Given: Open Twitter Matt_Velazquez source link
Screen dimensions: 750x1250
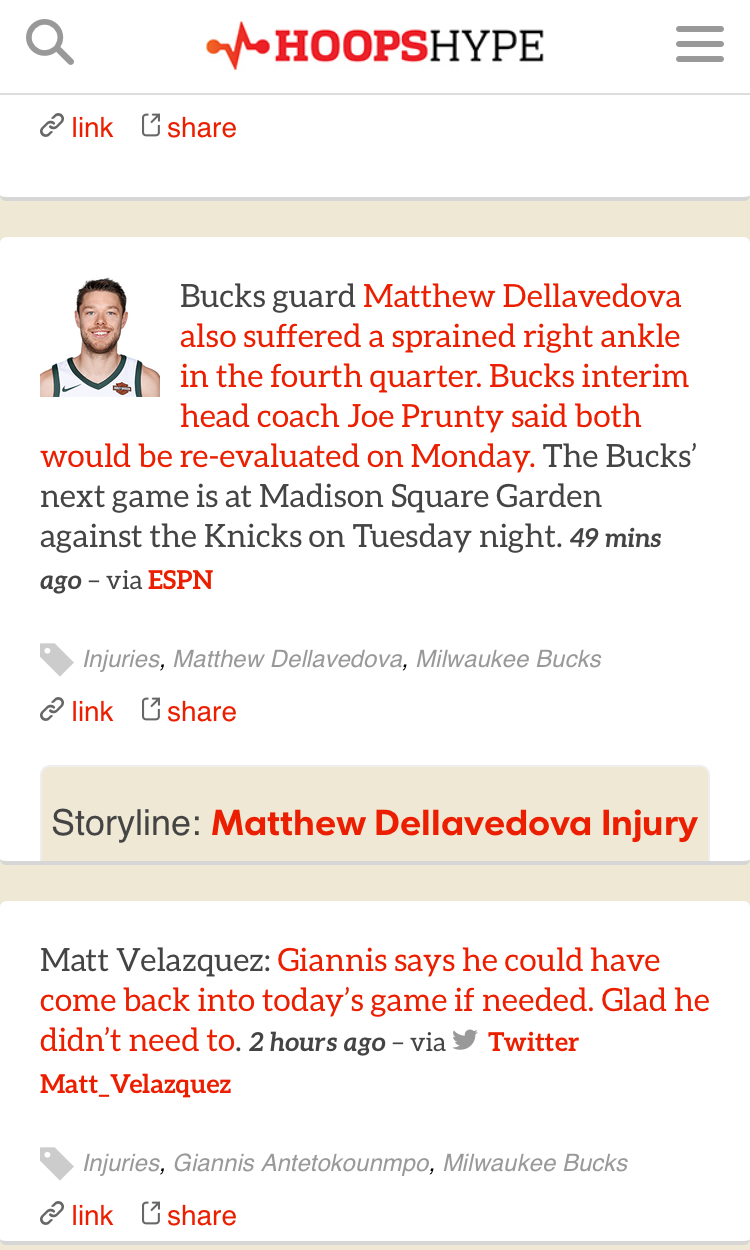Looking at the screenshot, I should click(310, 1062).
